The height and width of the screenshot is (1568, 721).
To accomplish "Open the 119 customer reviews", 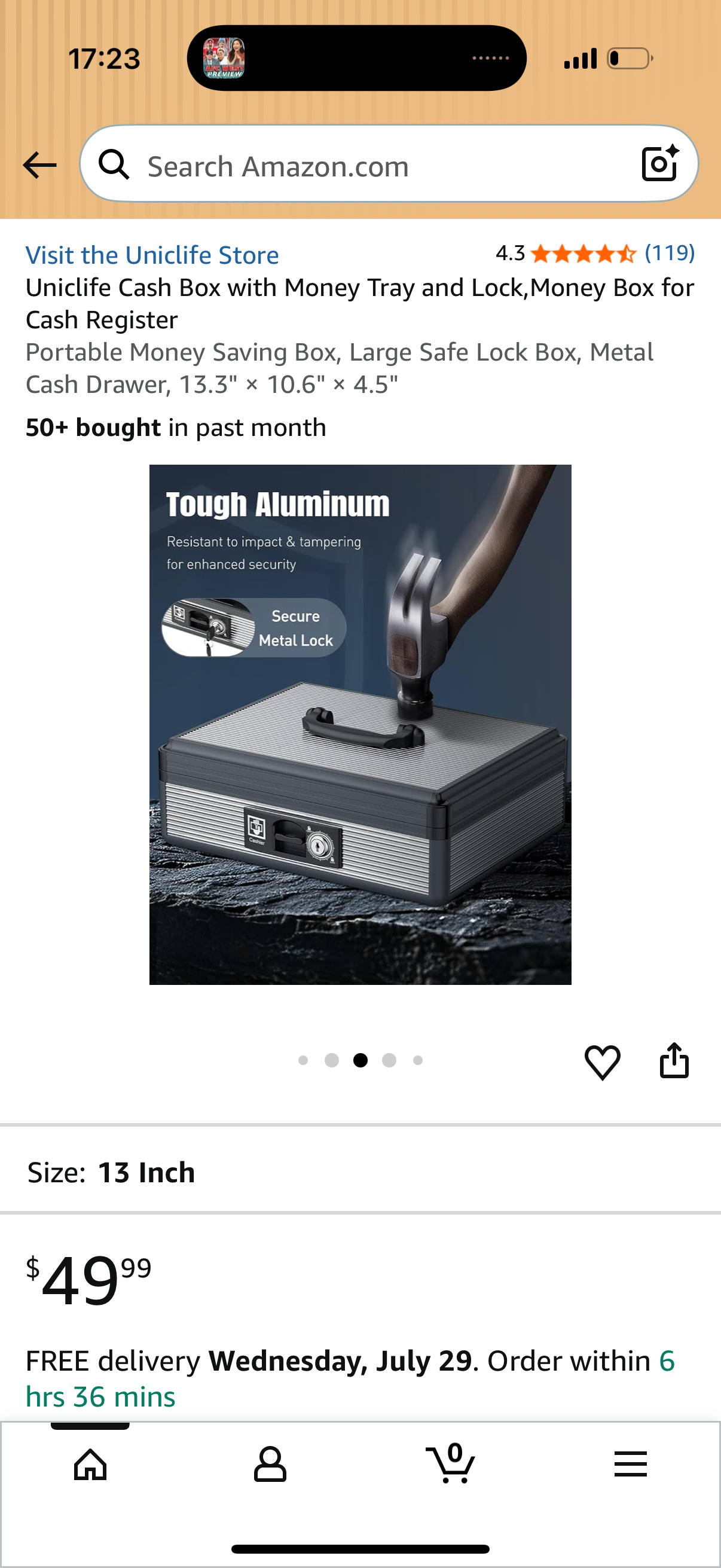I will point(669,252).
